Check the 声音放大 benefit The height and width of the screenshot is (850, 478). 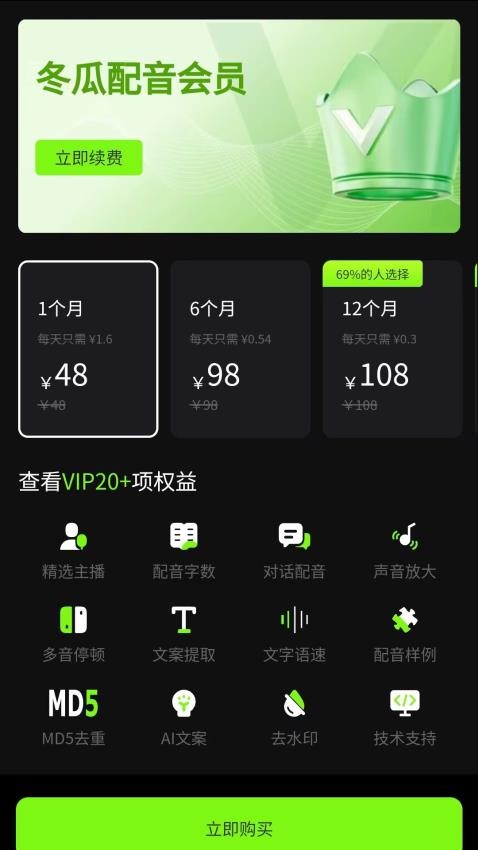tap(405, 551)
